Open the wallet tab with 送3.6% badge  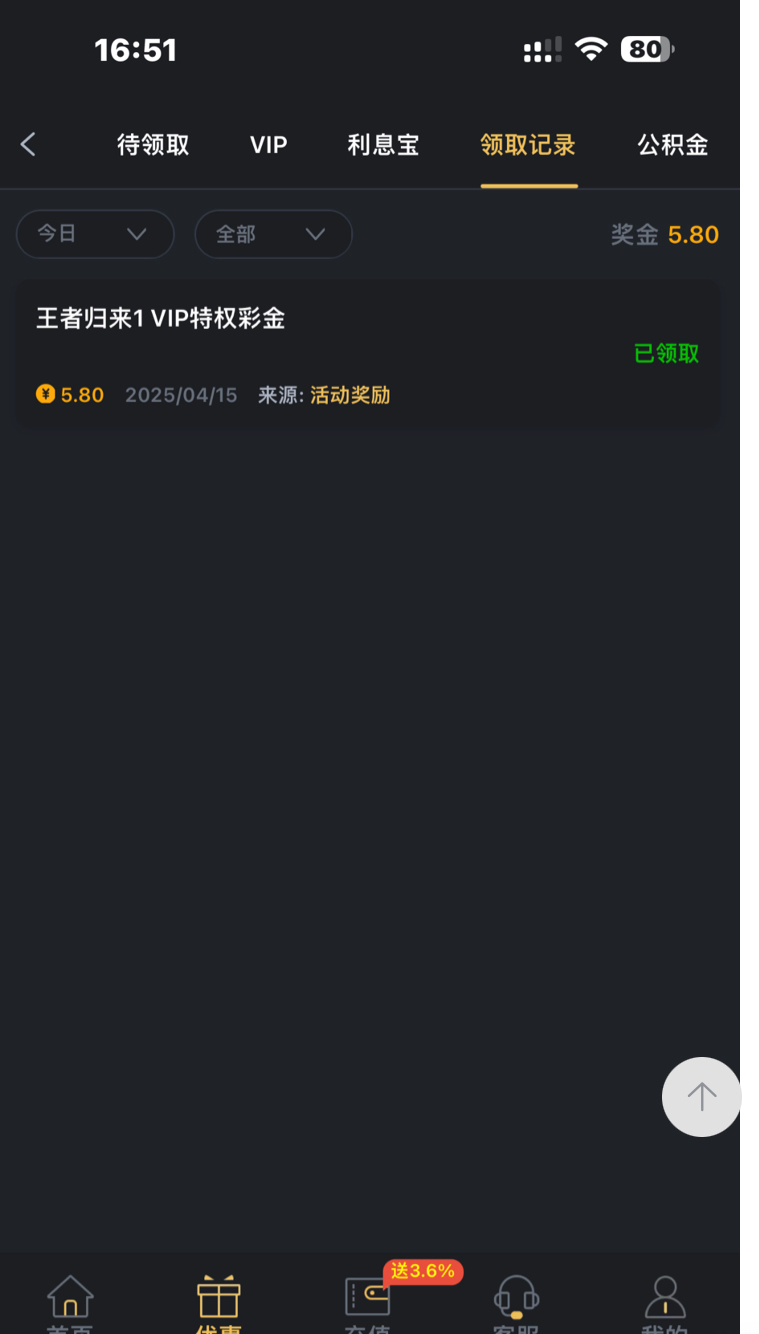click(x=367, y=1300)
